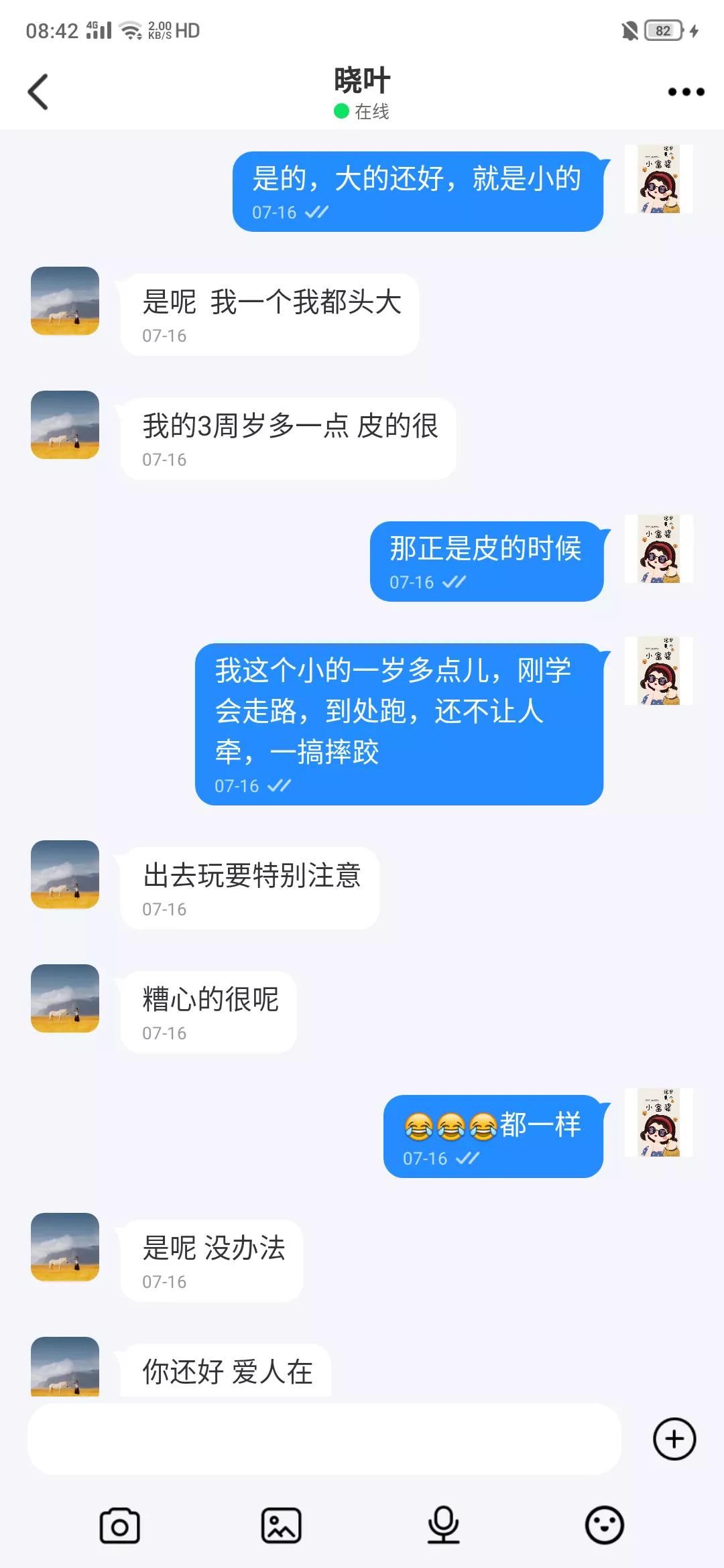The width and height of the screenshot is (724, 1568).
Task: Tap contact name 晓叶 in title bar
Action: 362,78
